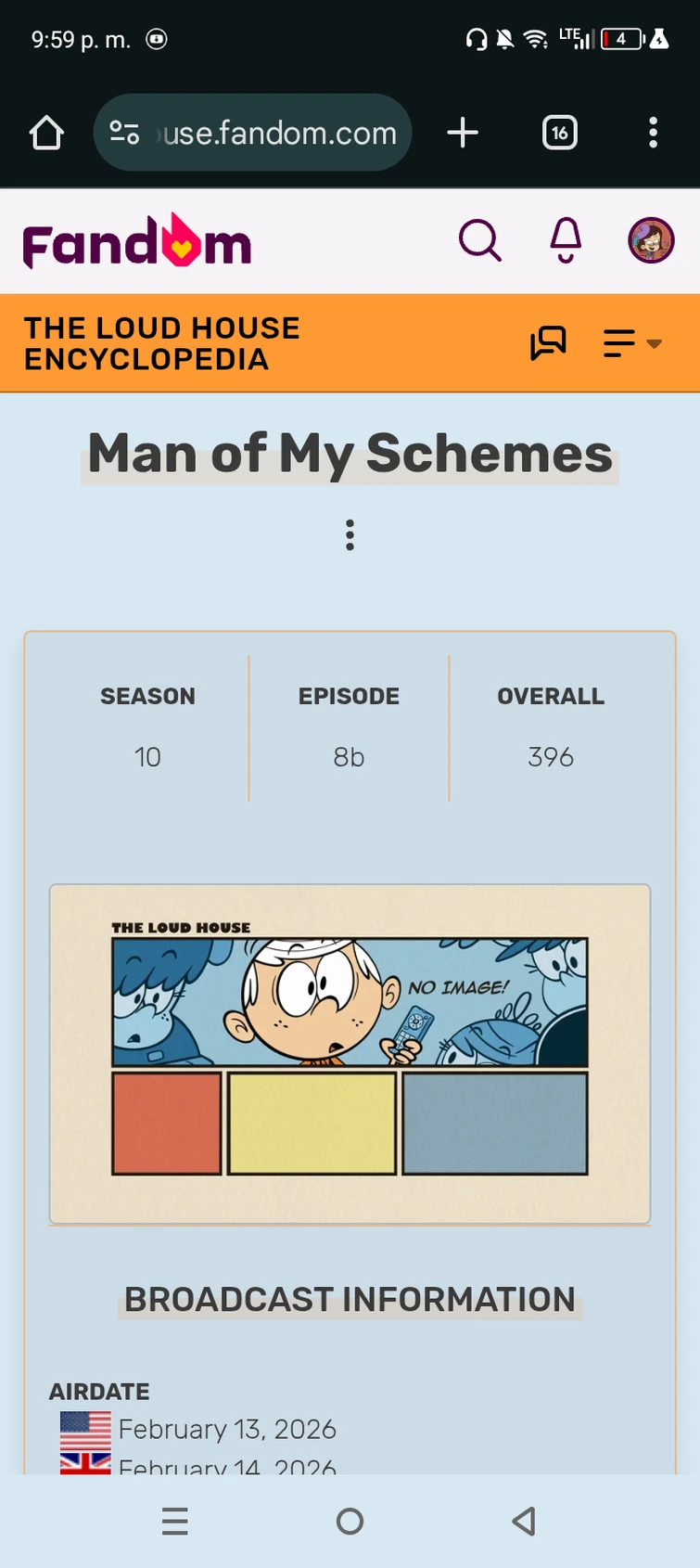Open the tab switcher showing 16 tabs
The height and width of the screenshot is (1568, 700).
(x=559, y=133)
